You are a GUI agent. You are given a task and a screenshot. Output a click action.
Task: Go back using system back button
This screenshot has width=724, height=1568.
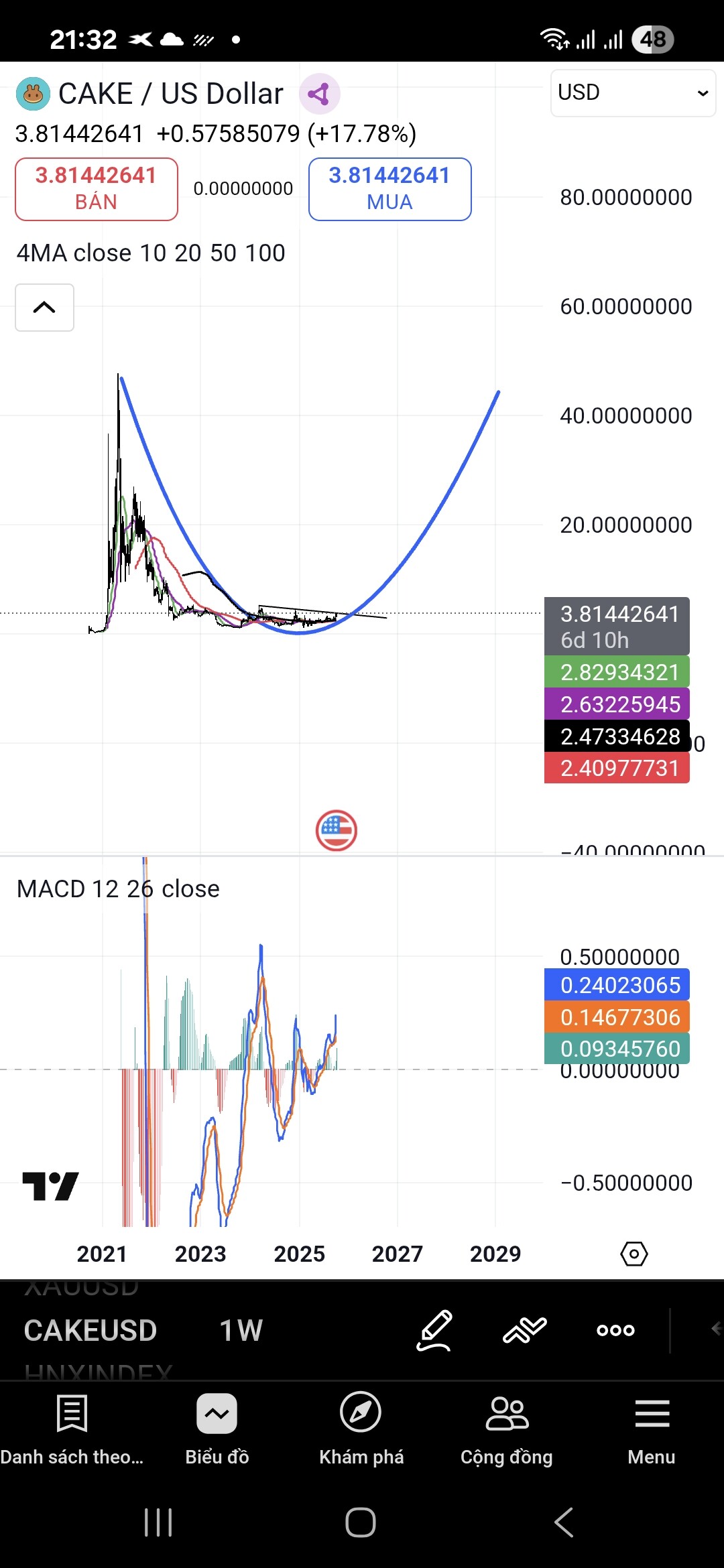tap(564, 1522)
